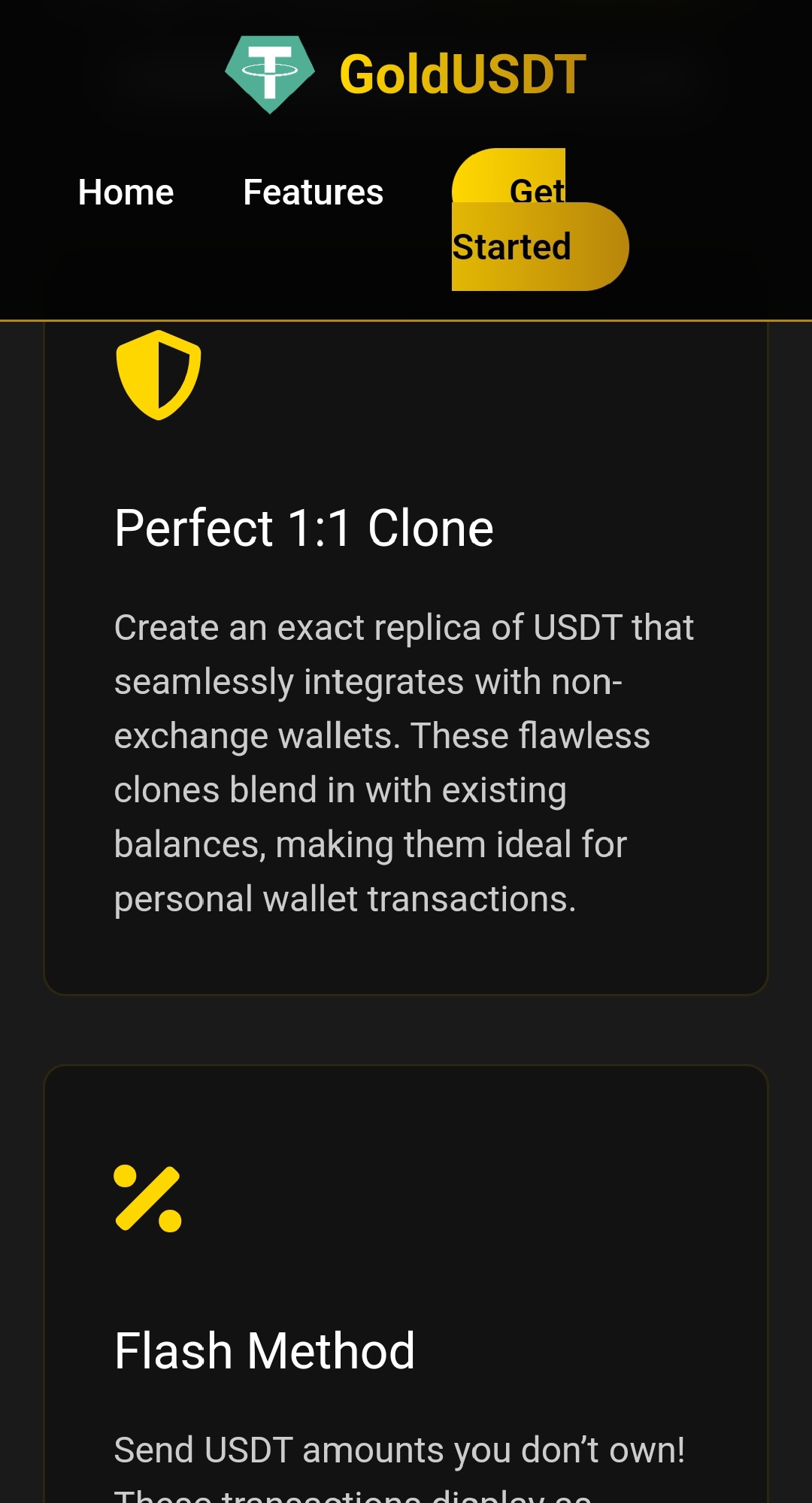The width and height of the screenshot is (812, 1503).
Task: Open the Home nav link
Action: (126, 192)
